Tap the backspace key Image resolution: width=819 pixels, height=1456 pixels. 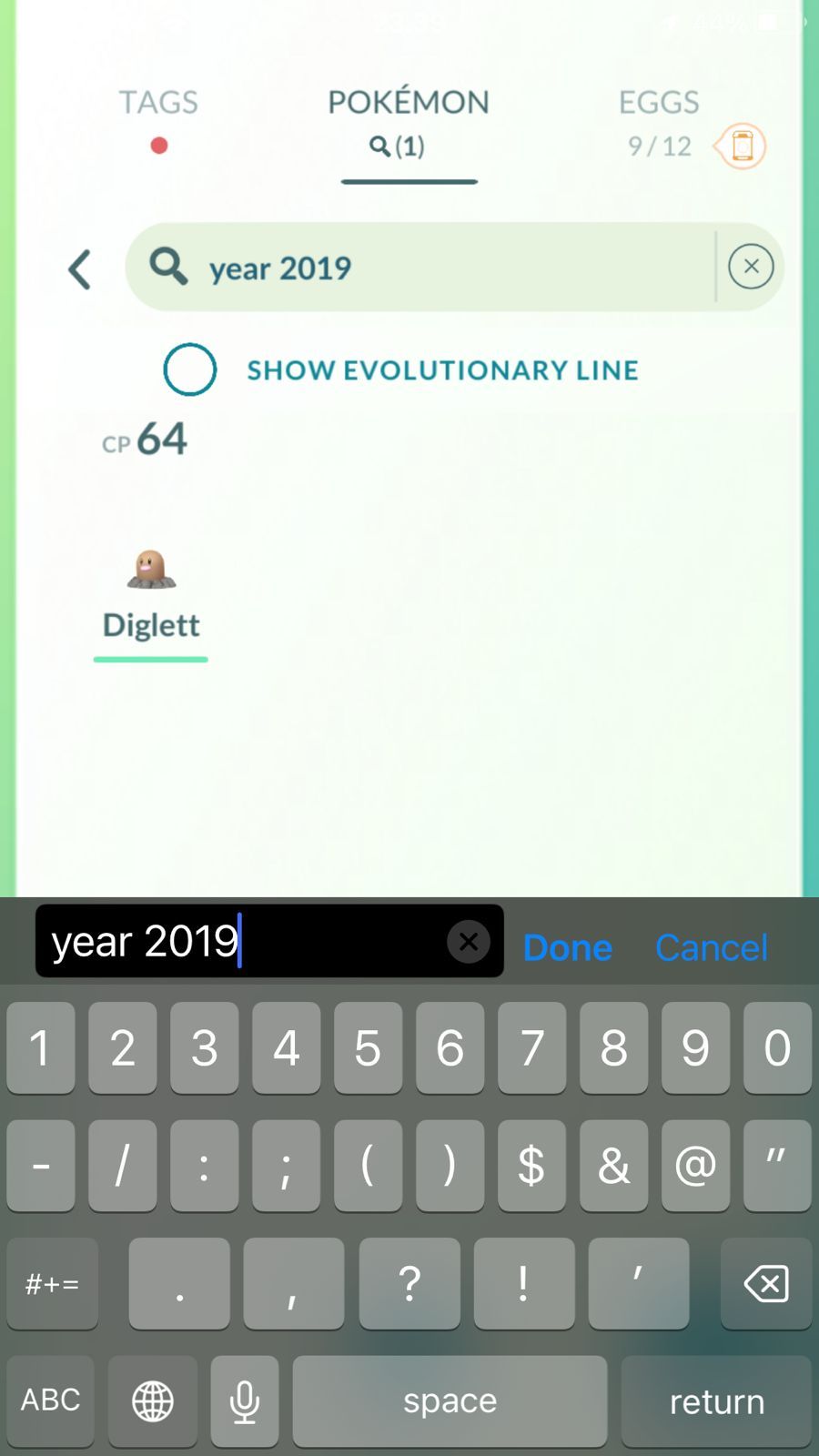[x=766, y=1284]
